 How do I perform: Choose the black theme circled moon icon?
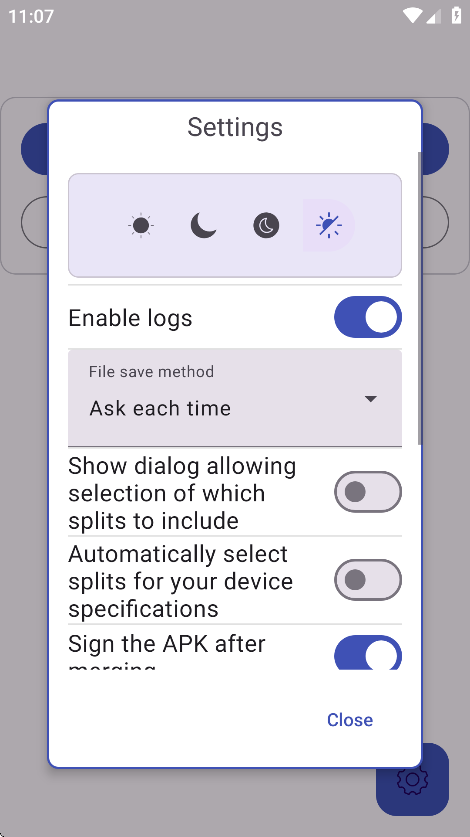coord(266,225)
